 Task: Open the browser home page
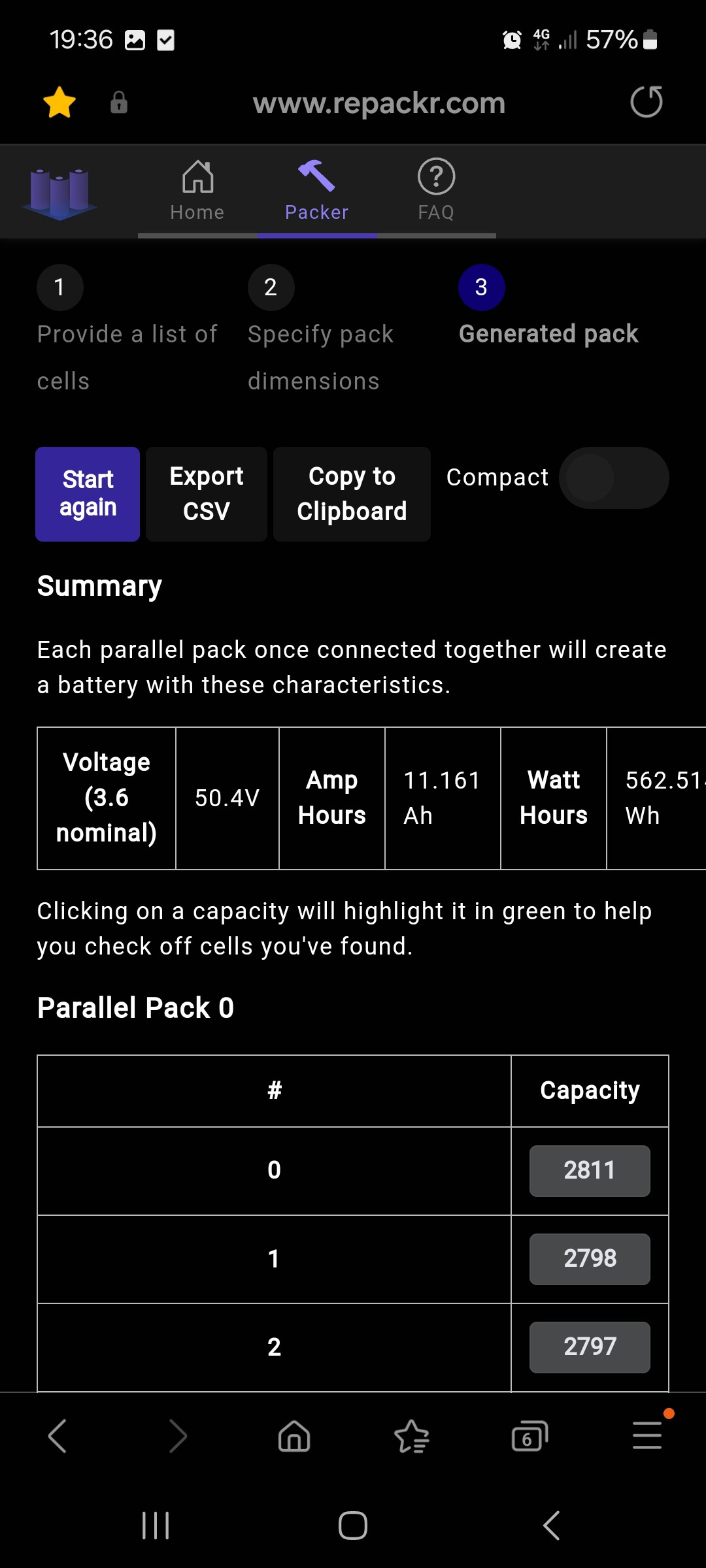click(x=294, y=1436)
